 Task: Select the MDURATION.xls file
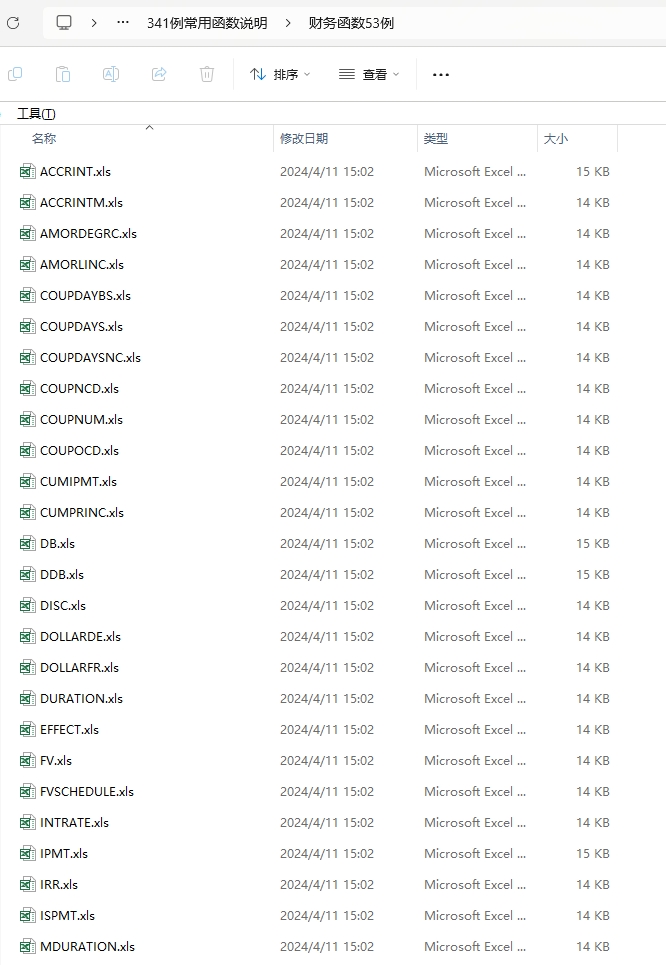tap(87, 947)
